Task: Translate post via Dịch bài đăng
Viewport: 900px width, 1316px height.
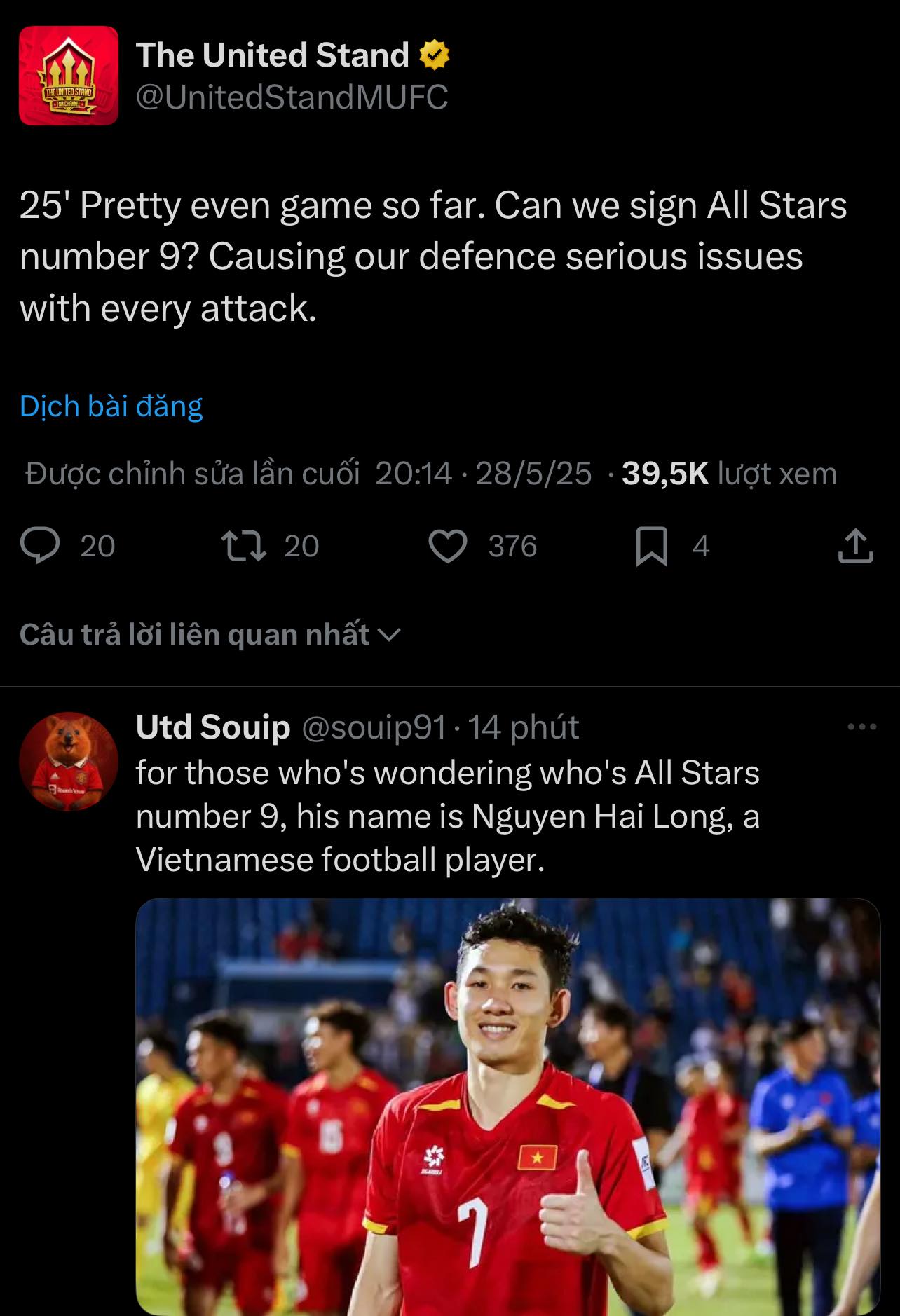Action: coord(111,406)
